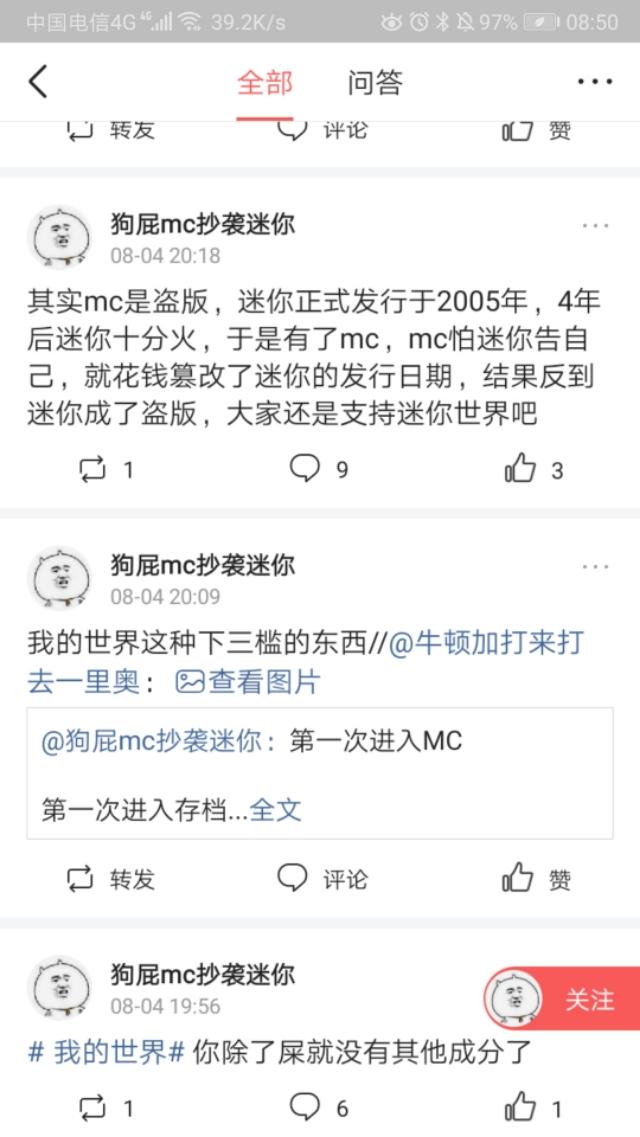Open the avatar on the 20:18 post
The image size is (640, 1137).
pyautogui.click(x=59, y=236)
